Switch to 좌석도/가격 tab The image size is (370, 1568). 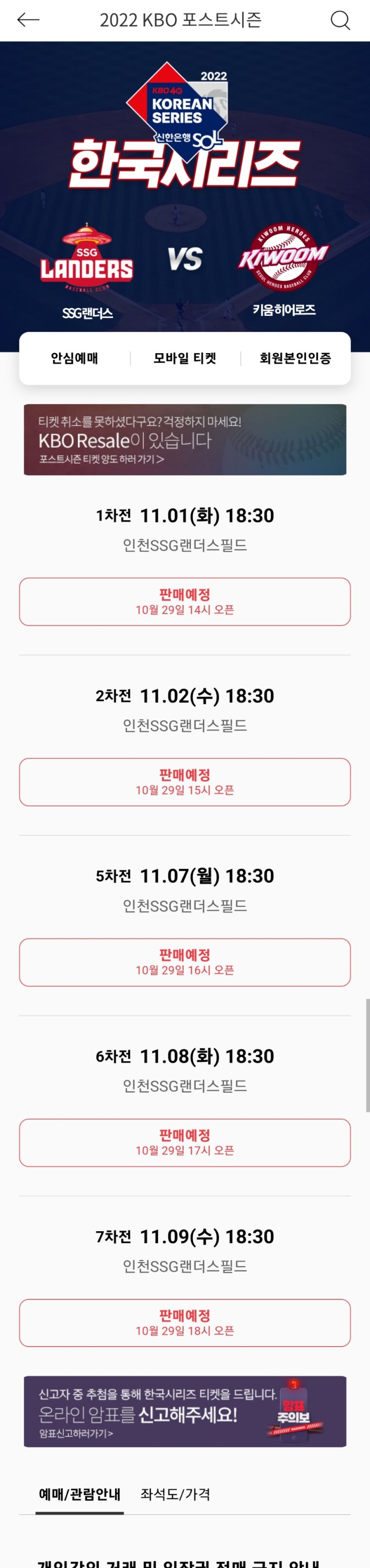click(x=176, y=1494)
